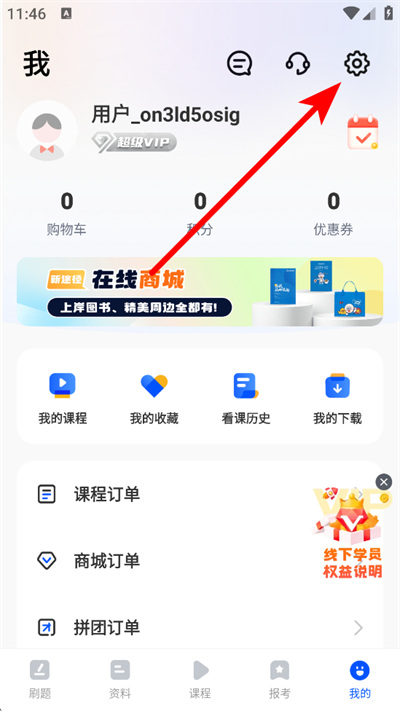Open the daily check-in calendar icon
Screen dimensions: 400x711
point(363,133)
